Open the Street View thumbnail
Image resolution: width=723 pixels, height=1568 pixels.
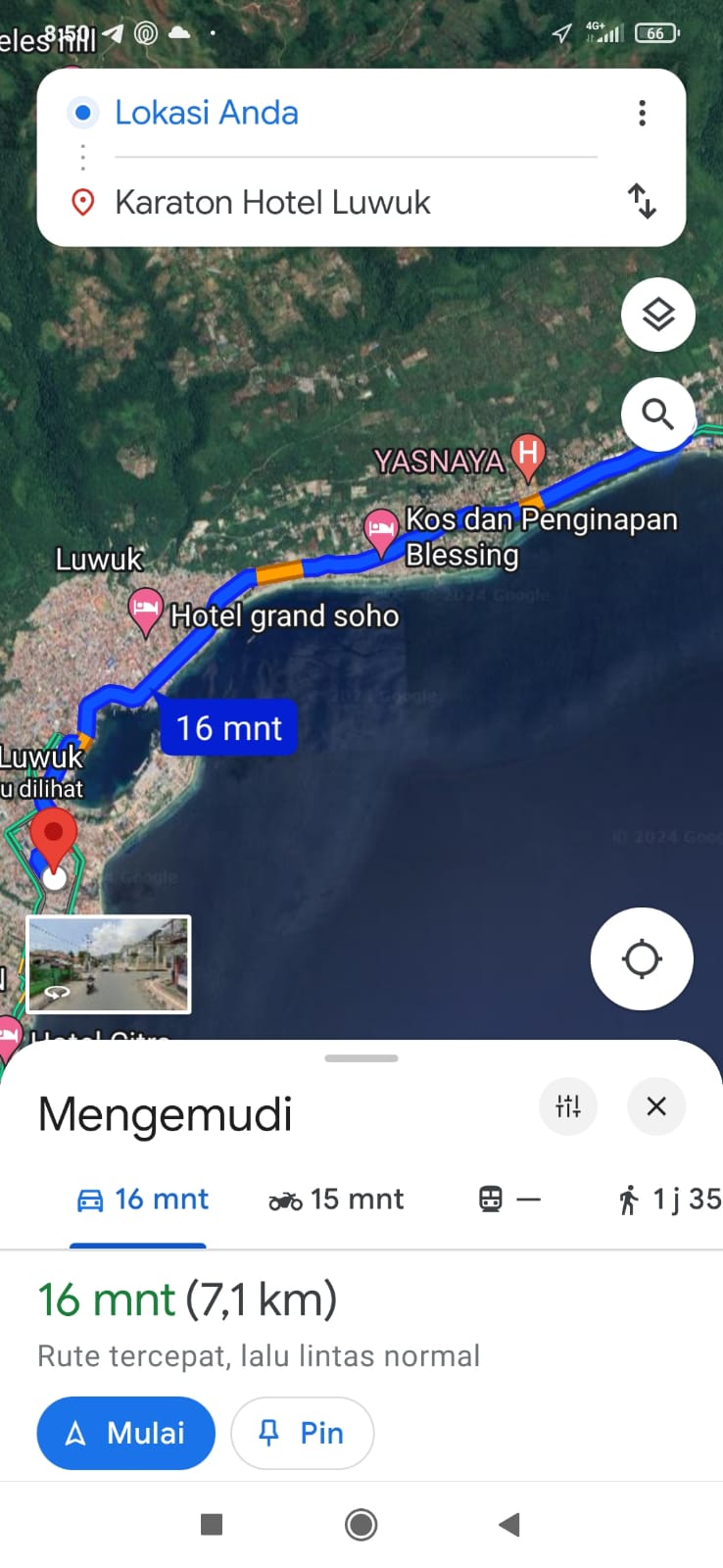coord(109,964)
